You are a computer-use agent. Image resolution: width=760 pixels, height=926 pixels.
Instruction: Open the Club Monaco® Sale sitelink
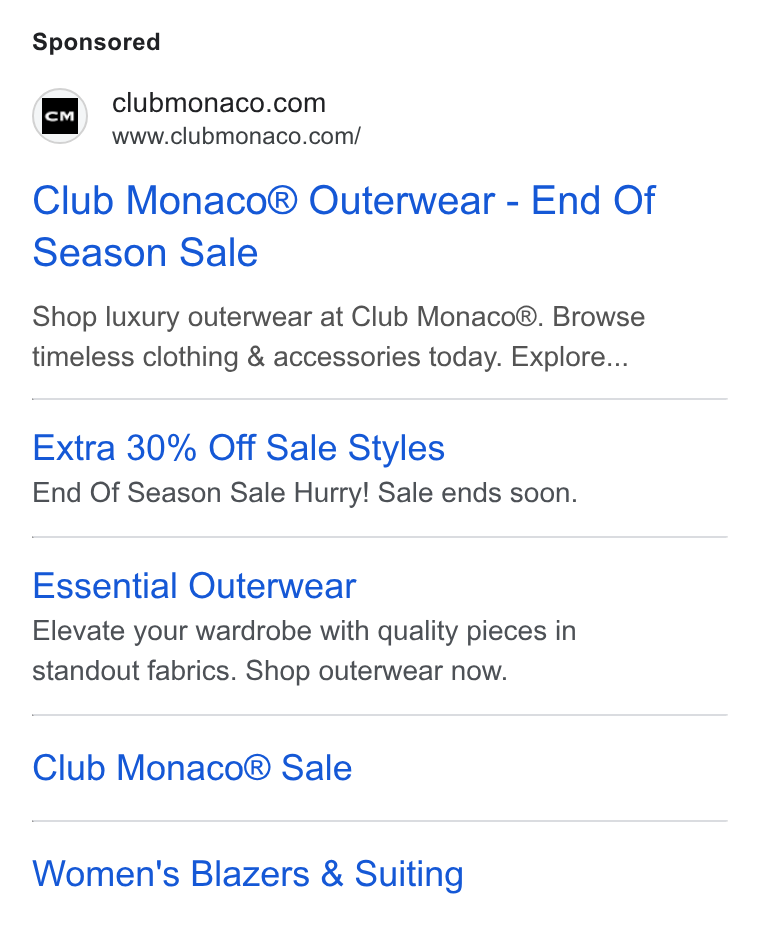(193, 768)
